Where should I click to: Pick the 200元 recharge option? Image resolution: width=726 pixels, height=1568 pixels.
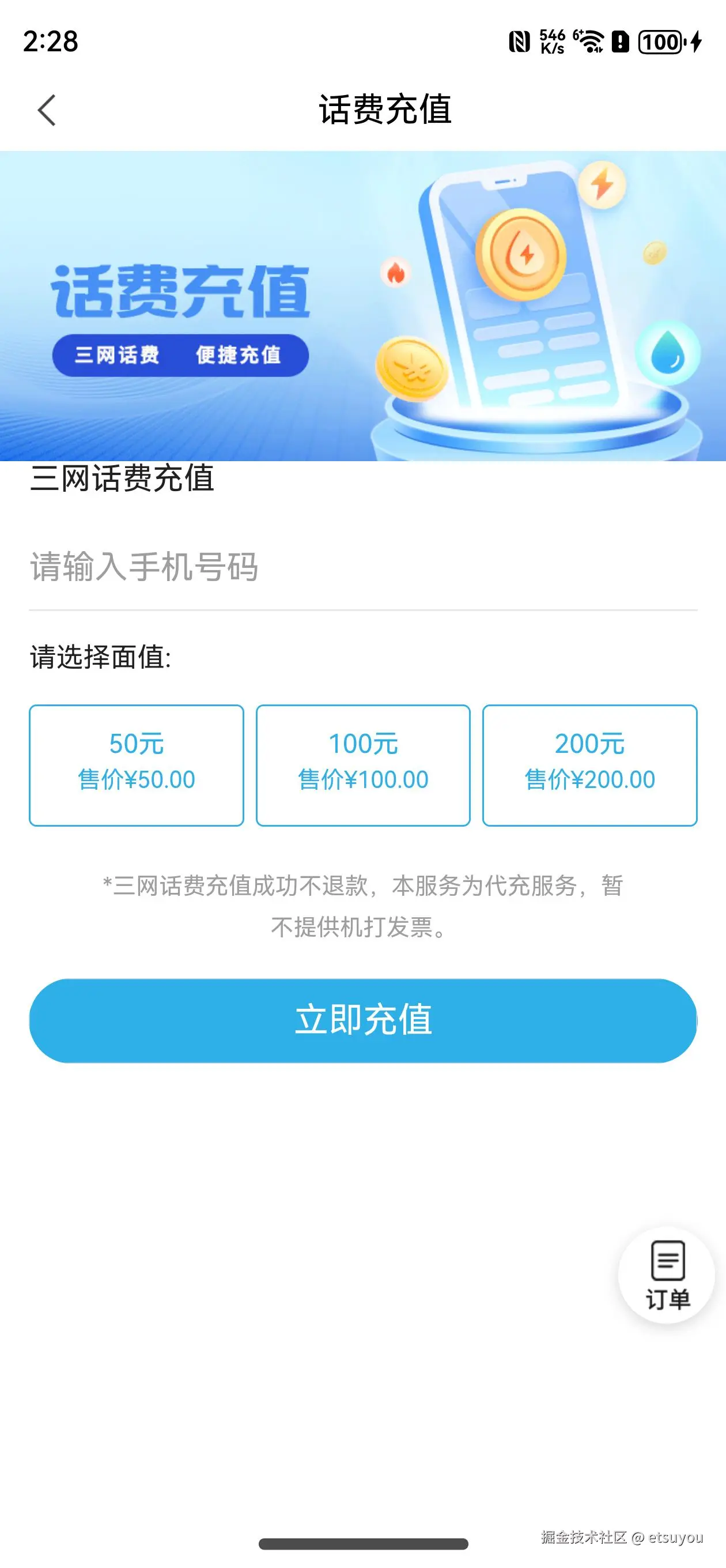[589, 764]
